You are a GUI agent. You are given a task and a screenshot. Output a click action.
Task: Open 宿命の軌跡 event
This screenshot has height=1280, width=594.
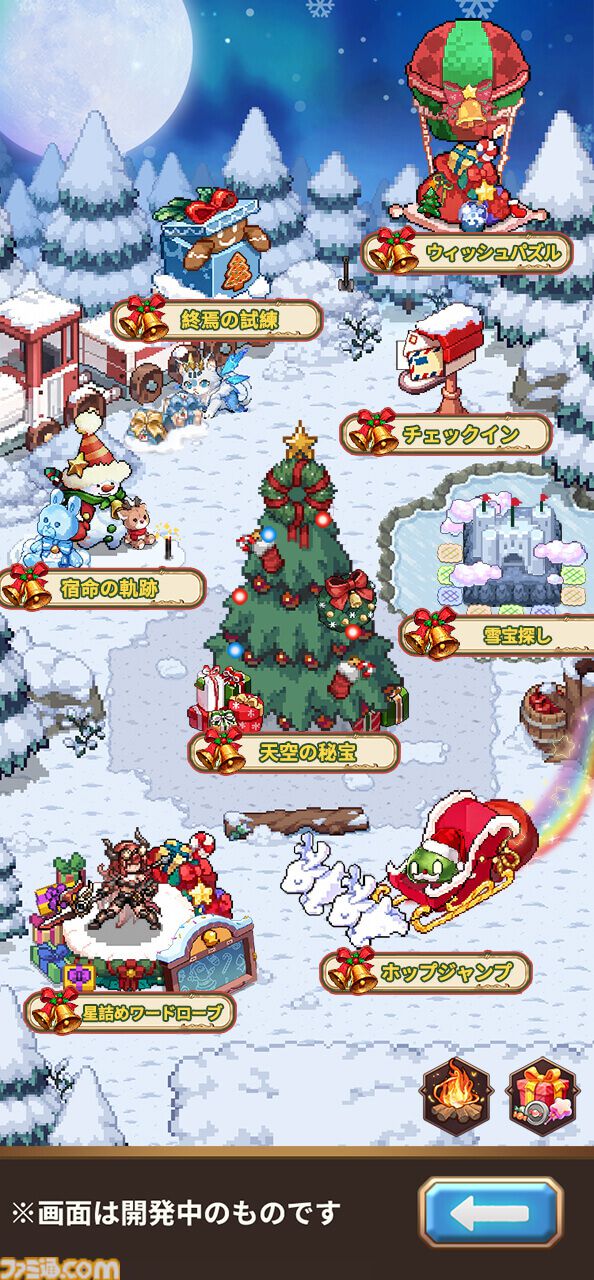102,588
